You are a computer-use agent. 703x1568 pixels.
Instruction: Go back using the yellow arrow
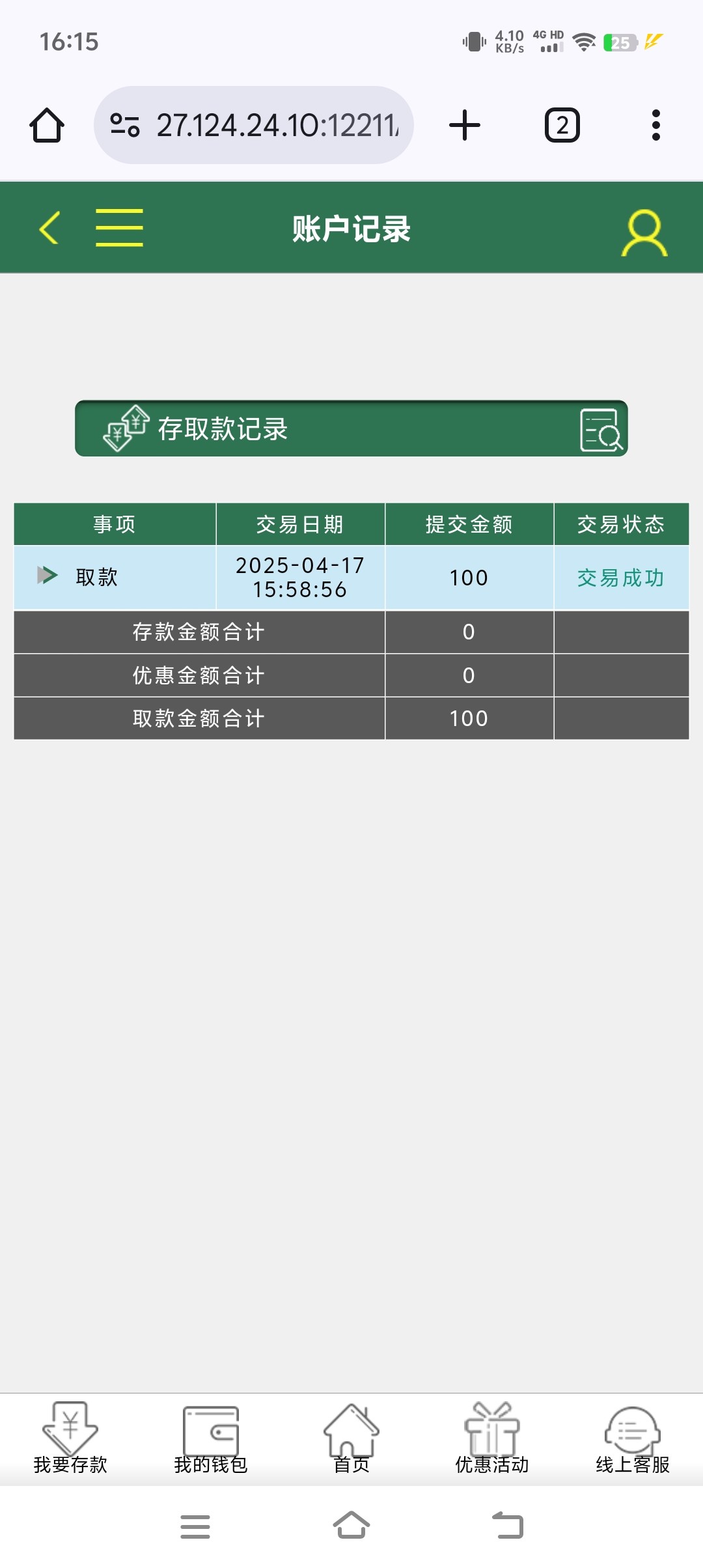pyautogui.click(x=49, y=228)
